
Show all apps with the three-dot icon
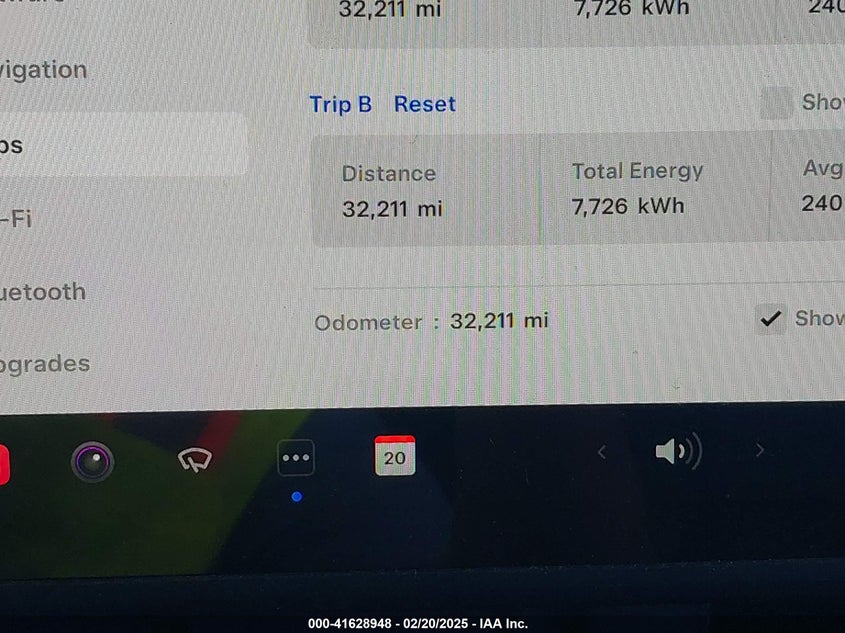point(296,458)
